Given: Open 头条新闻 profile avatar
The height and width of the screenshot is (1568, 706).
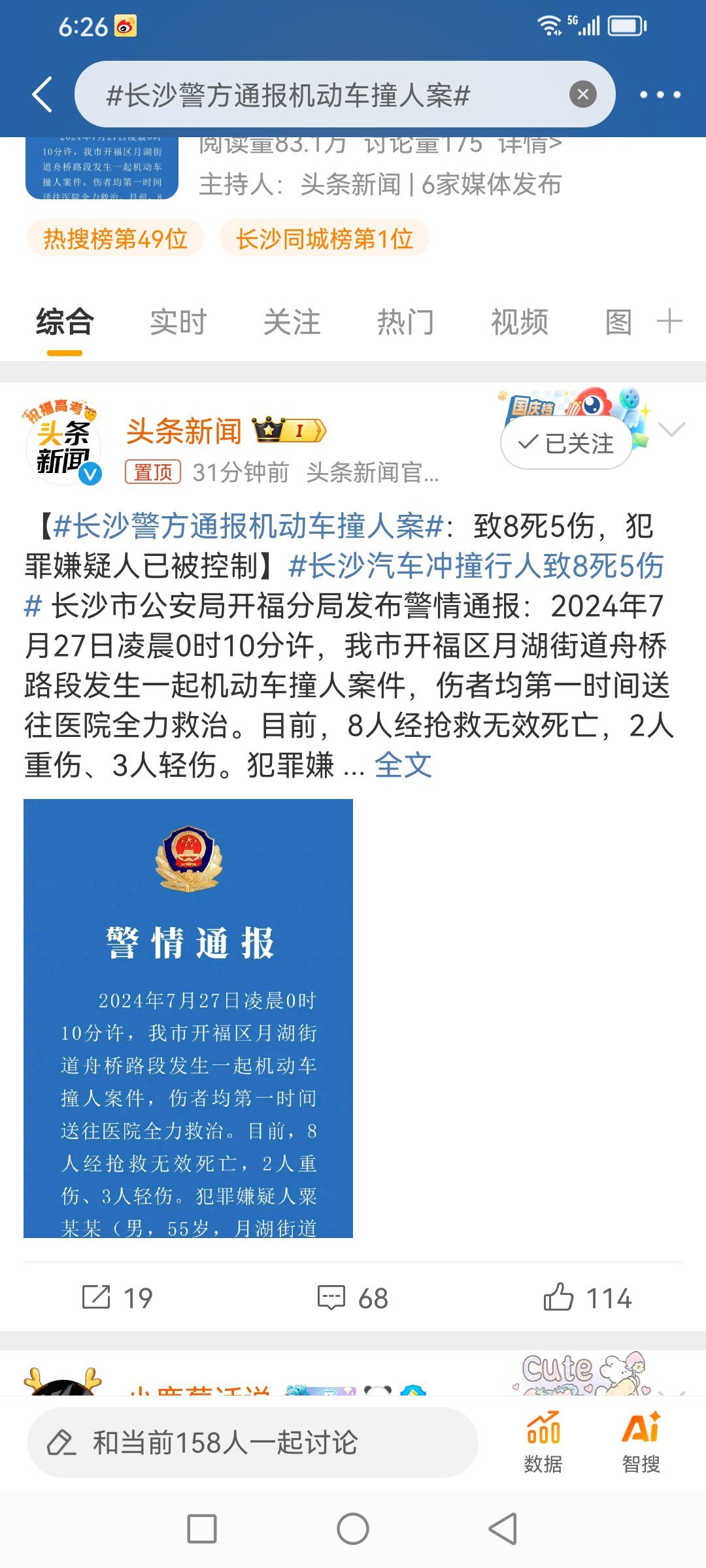Looking at the screenshot, I should click(63, 446).
